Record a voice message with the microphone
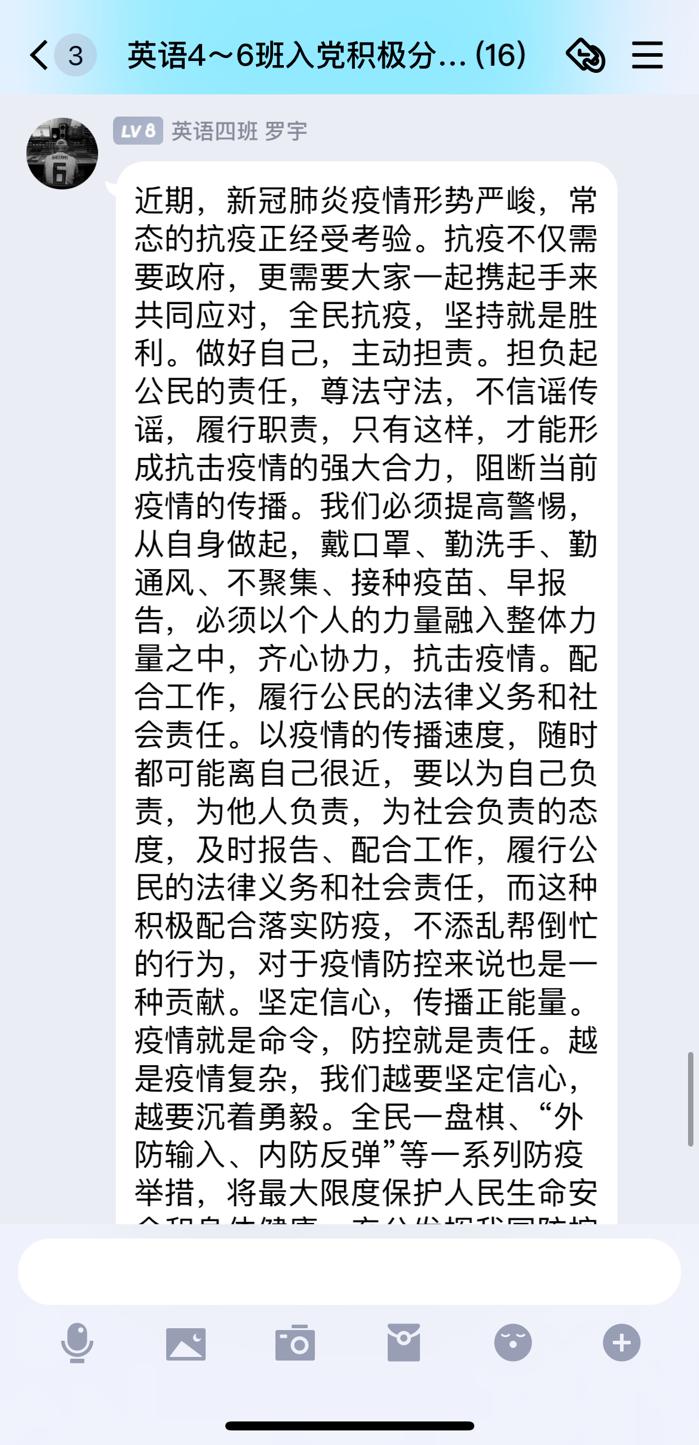 (x=77, y=1342)
